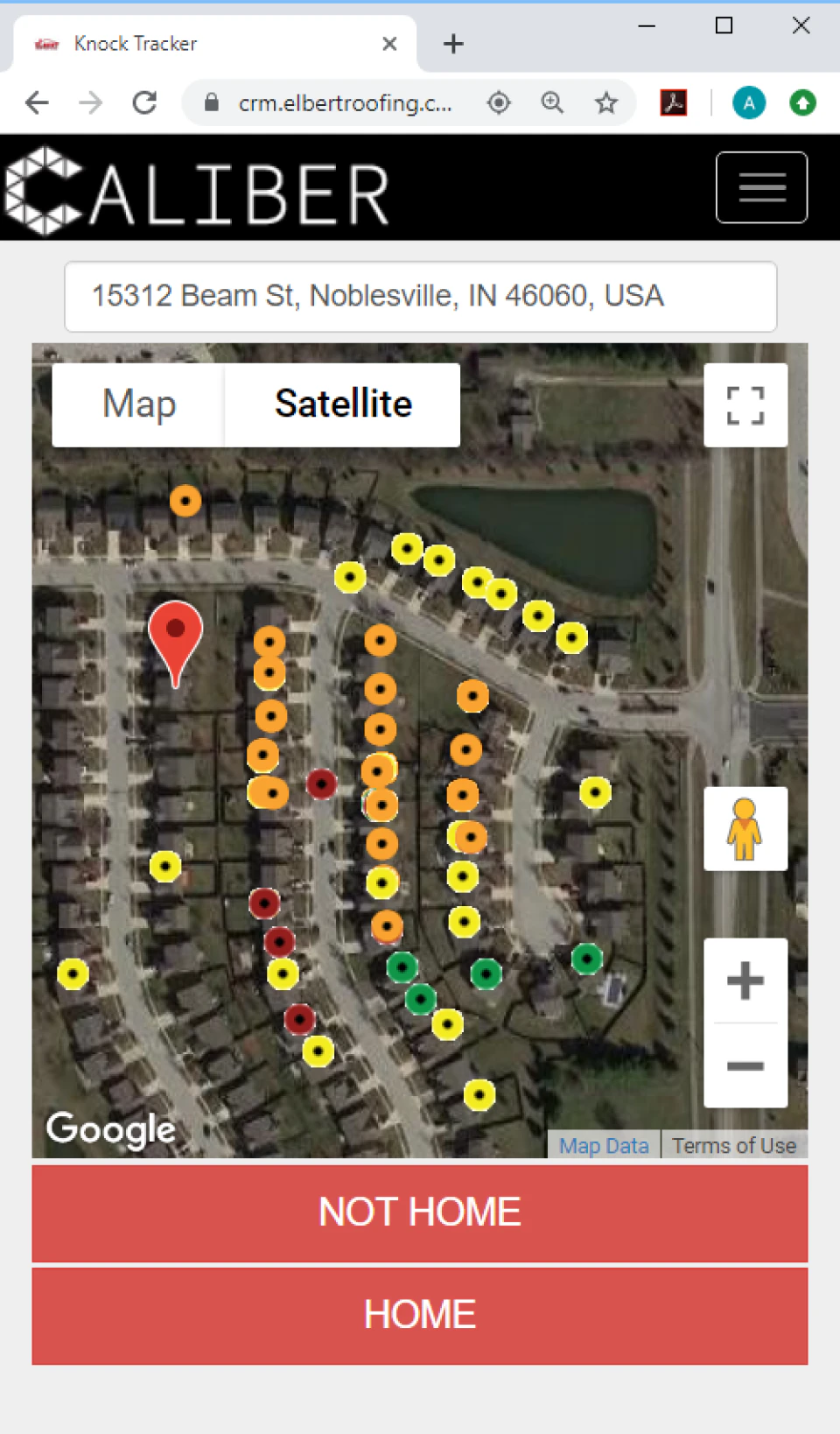Viewport: 840px width, 1434px height.
Task: Open a new browser tab
Action: (453, 44)
